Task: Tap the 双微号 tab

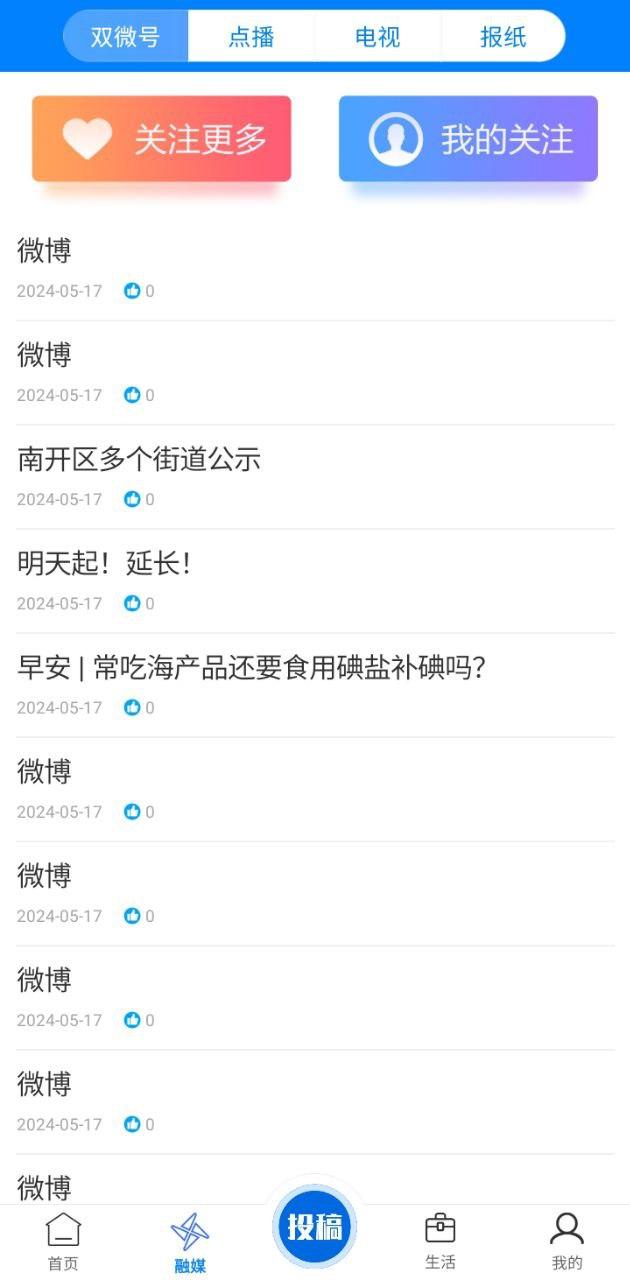Action: click(125, 37)
